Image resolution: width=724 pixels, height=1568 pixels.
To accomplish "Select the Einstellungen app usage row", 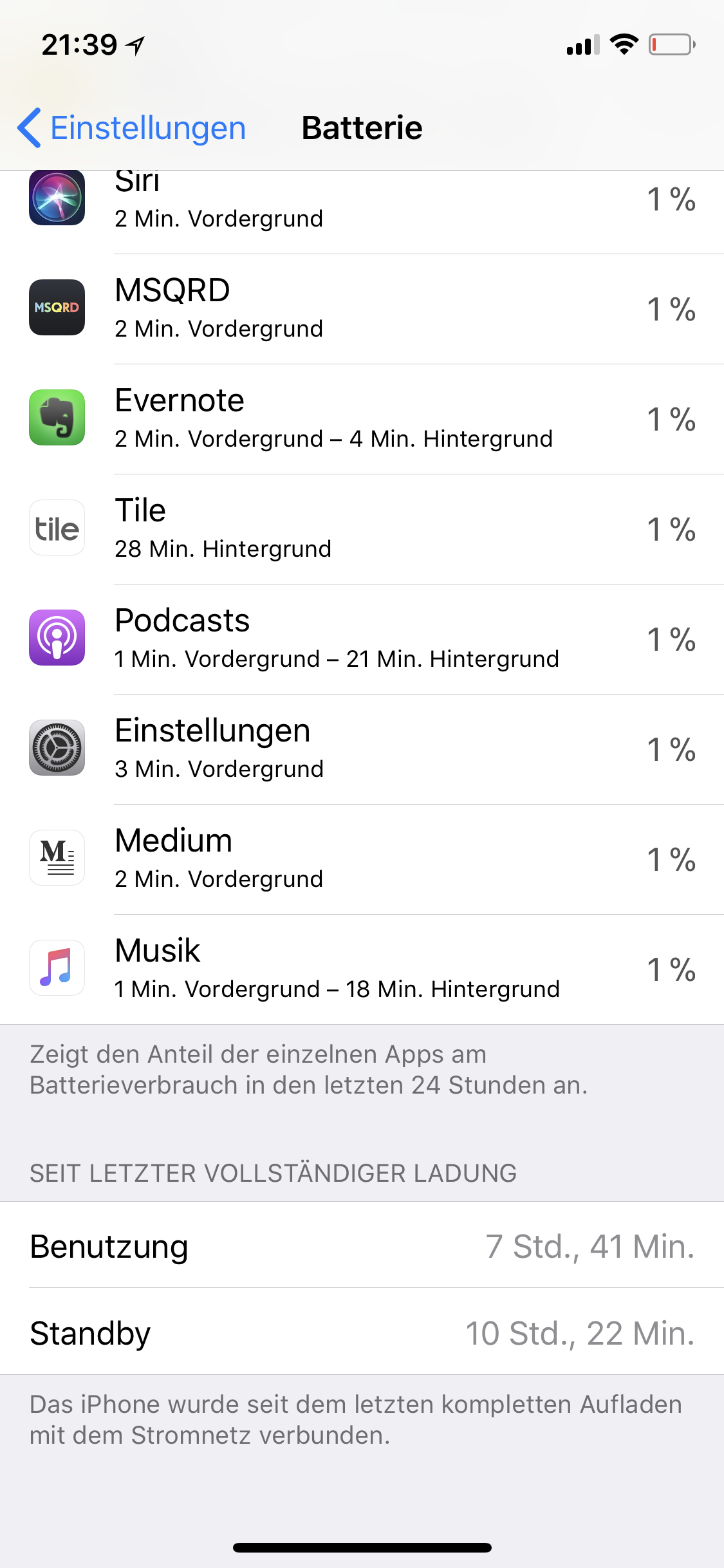I will tap(362, 749).
